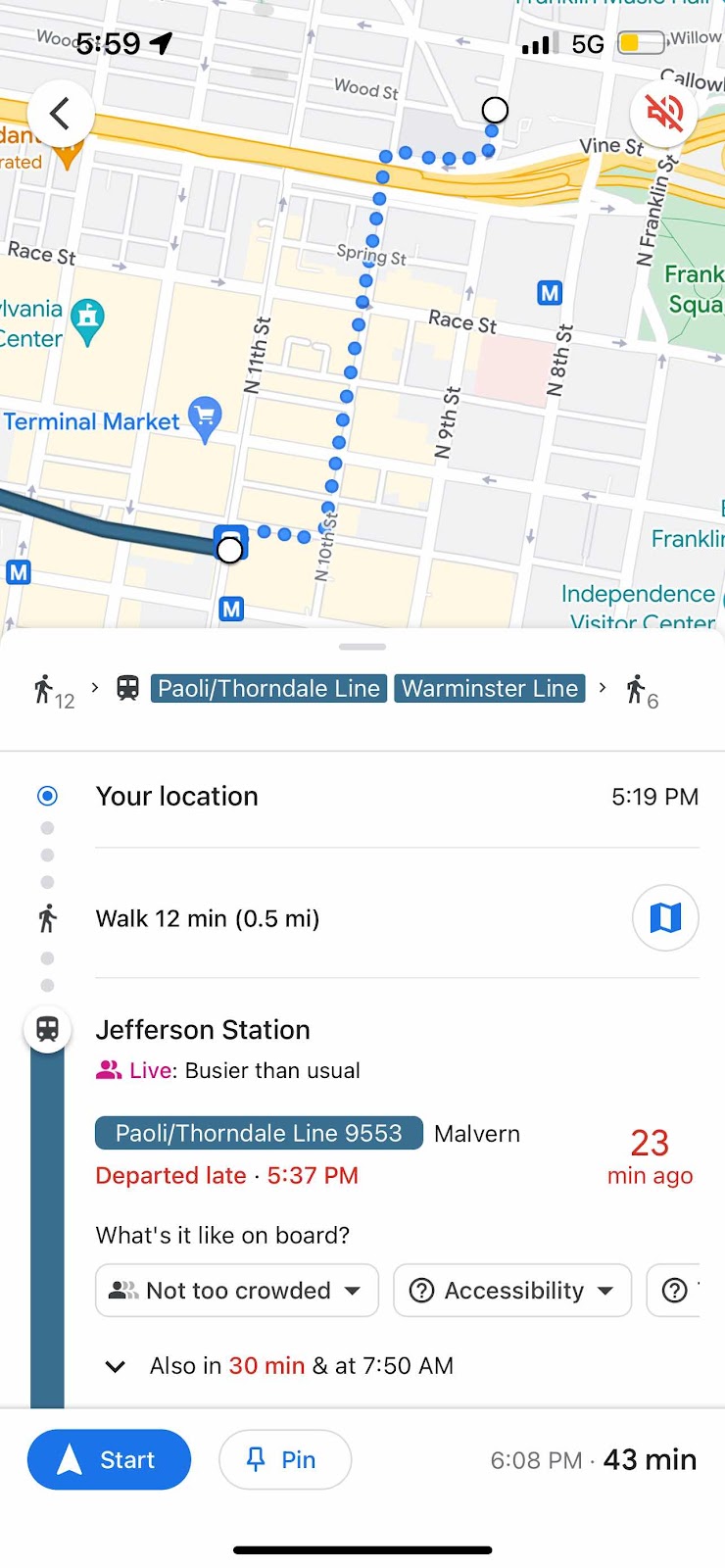Open walking map preview

(665, 918)
